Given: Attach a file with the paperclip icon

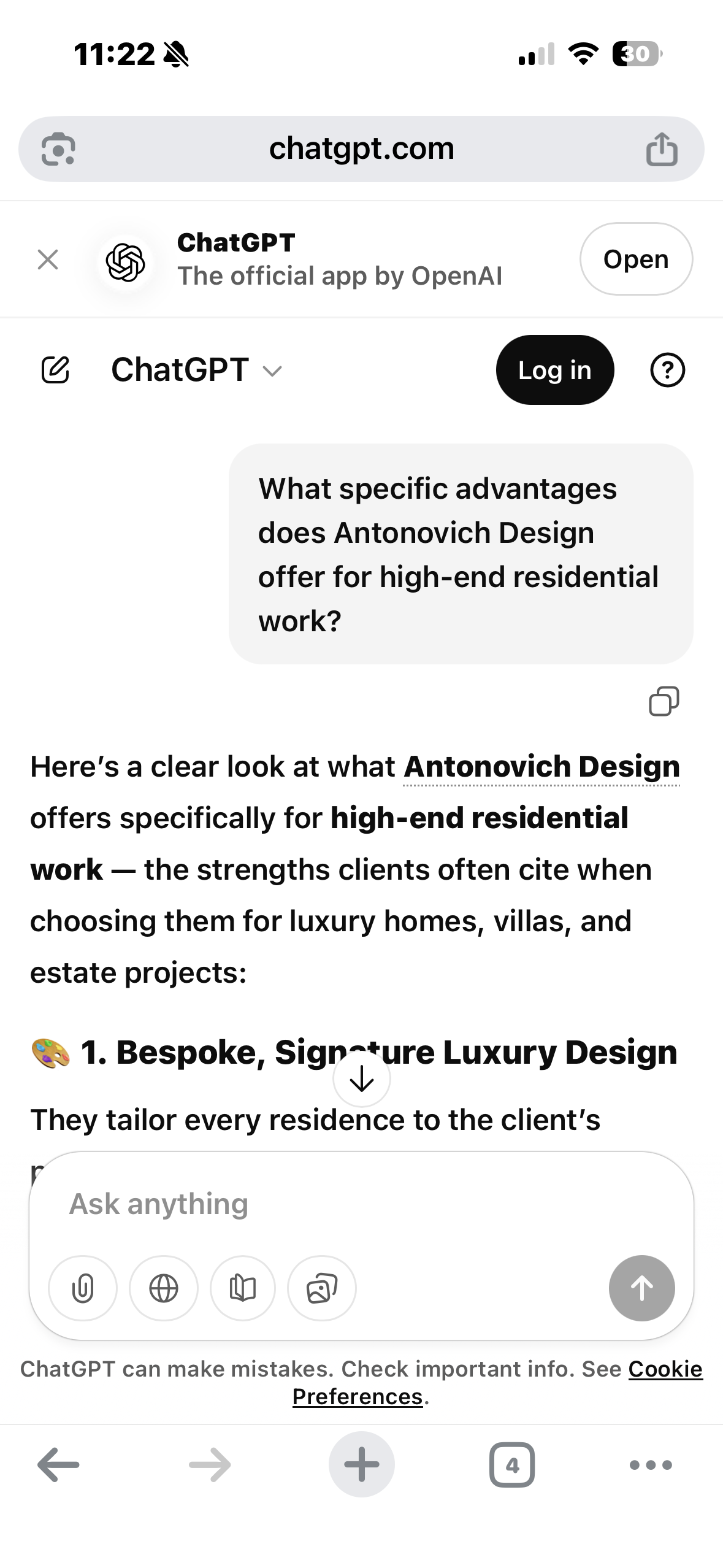Looking at the screenshot, I should tap(83, 1288).
